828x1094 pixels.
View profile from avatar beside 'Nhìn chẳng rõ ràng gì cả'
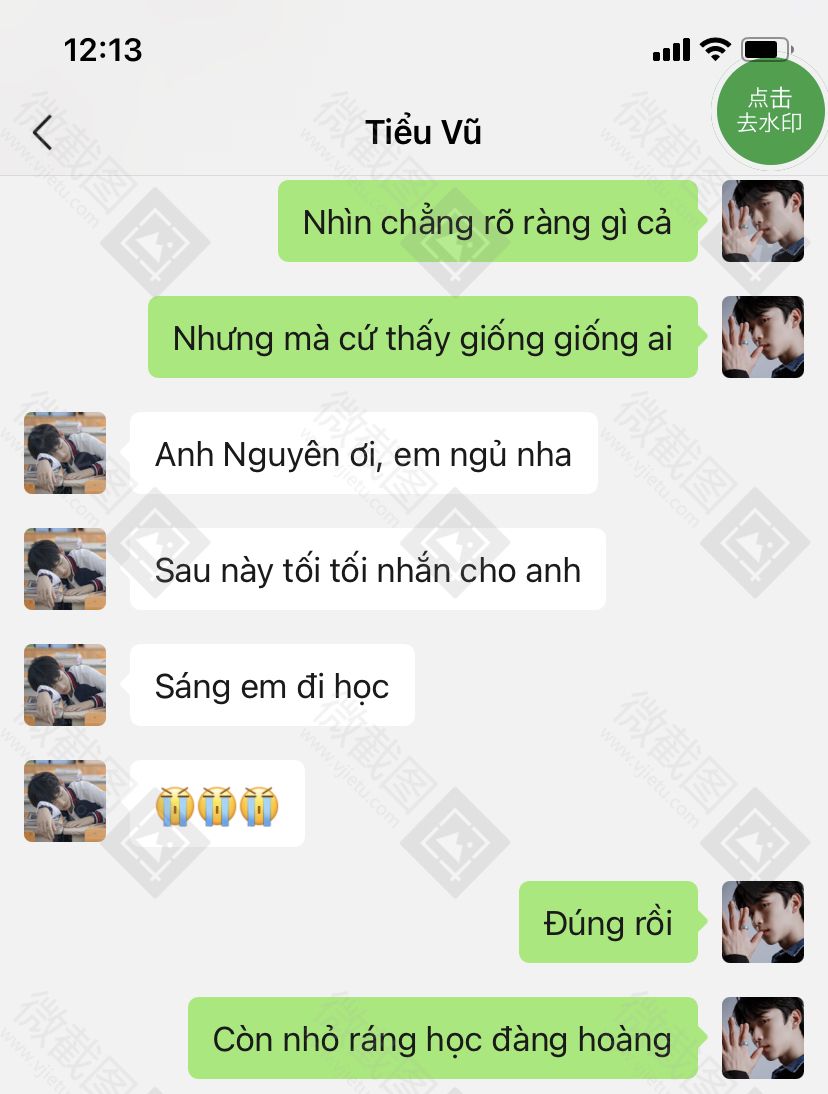tap(762, 221)
